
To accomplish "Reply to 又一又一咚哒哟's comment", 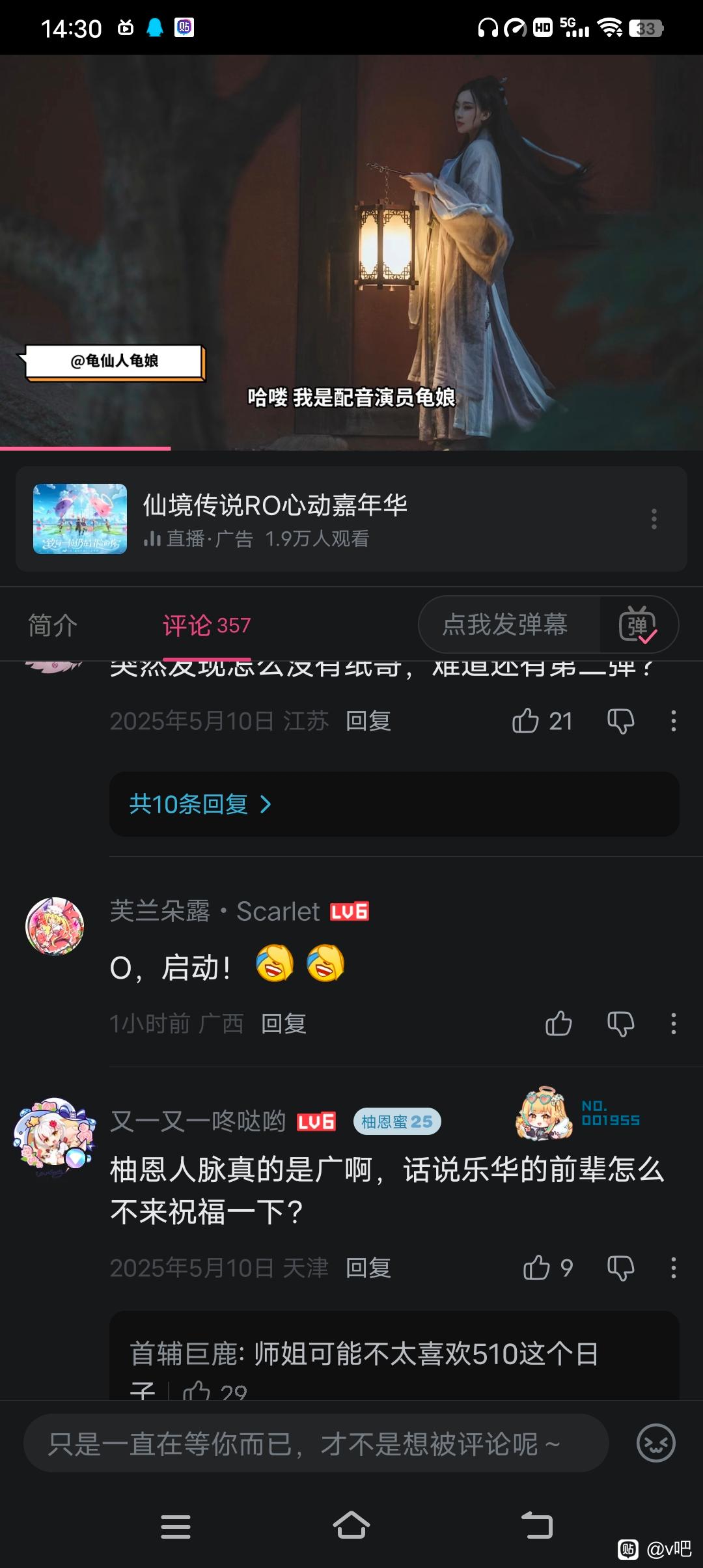I will tap(368, 1268).
